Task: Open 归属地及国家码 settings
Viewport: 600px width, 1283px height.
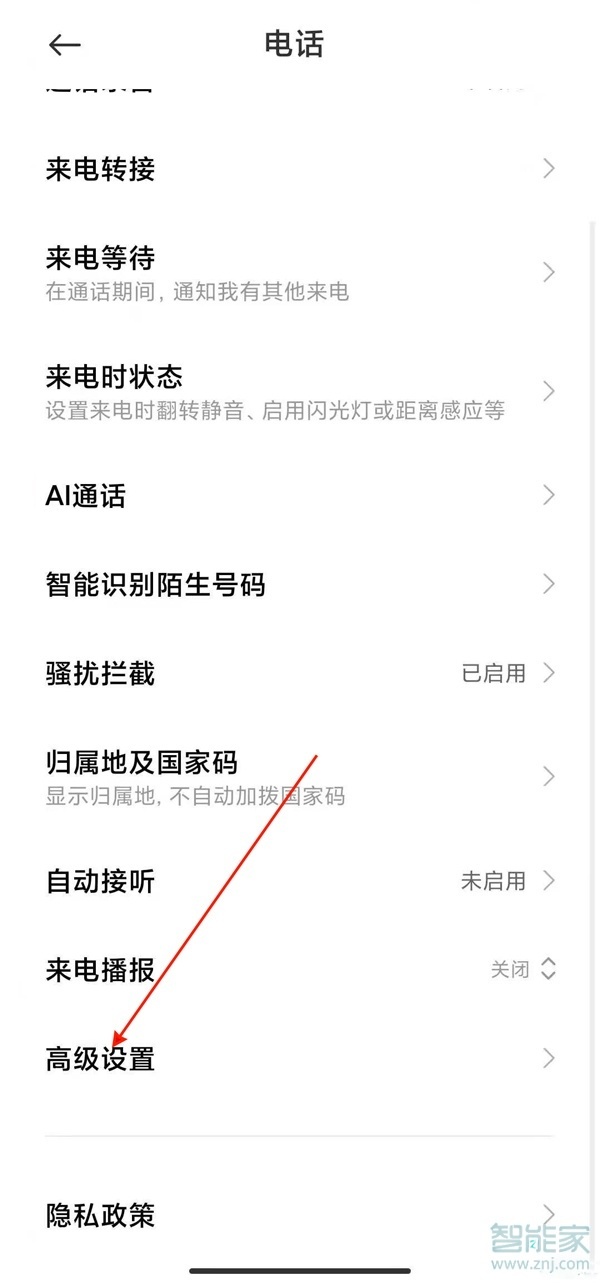Action: point(299,777)
